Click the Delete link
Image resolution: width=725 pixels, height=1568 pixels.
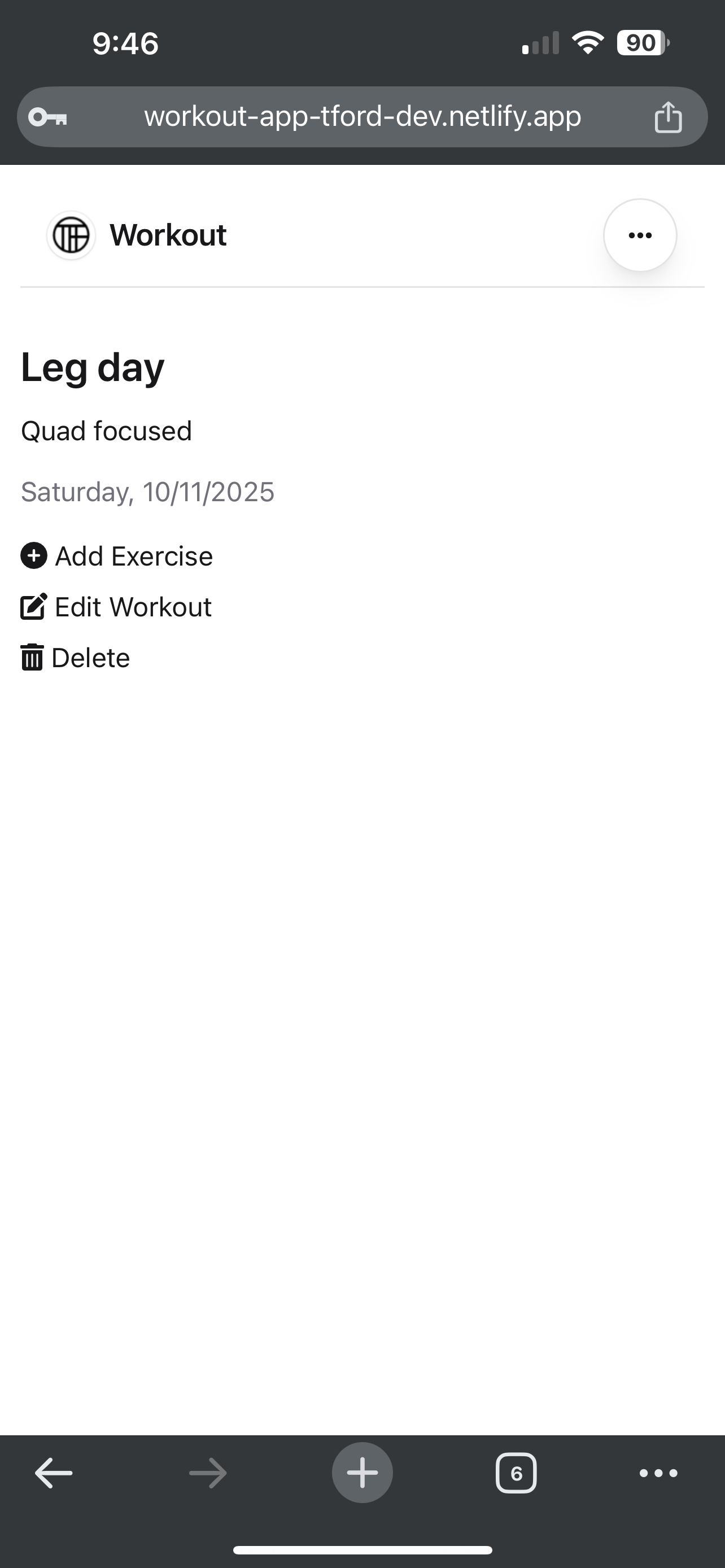coord(90,658)
